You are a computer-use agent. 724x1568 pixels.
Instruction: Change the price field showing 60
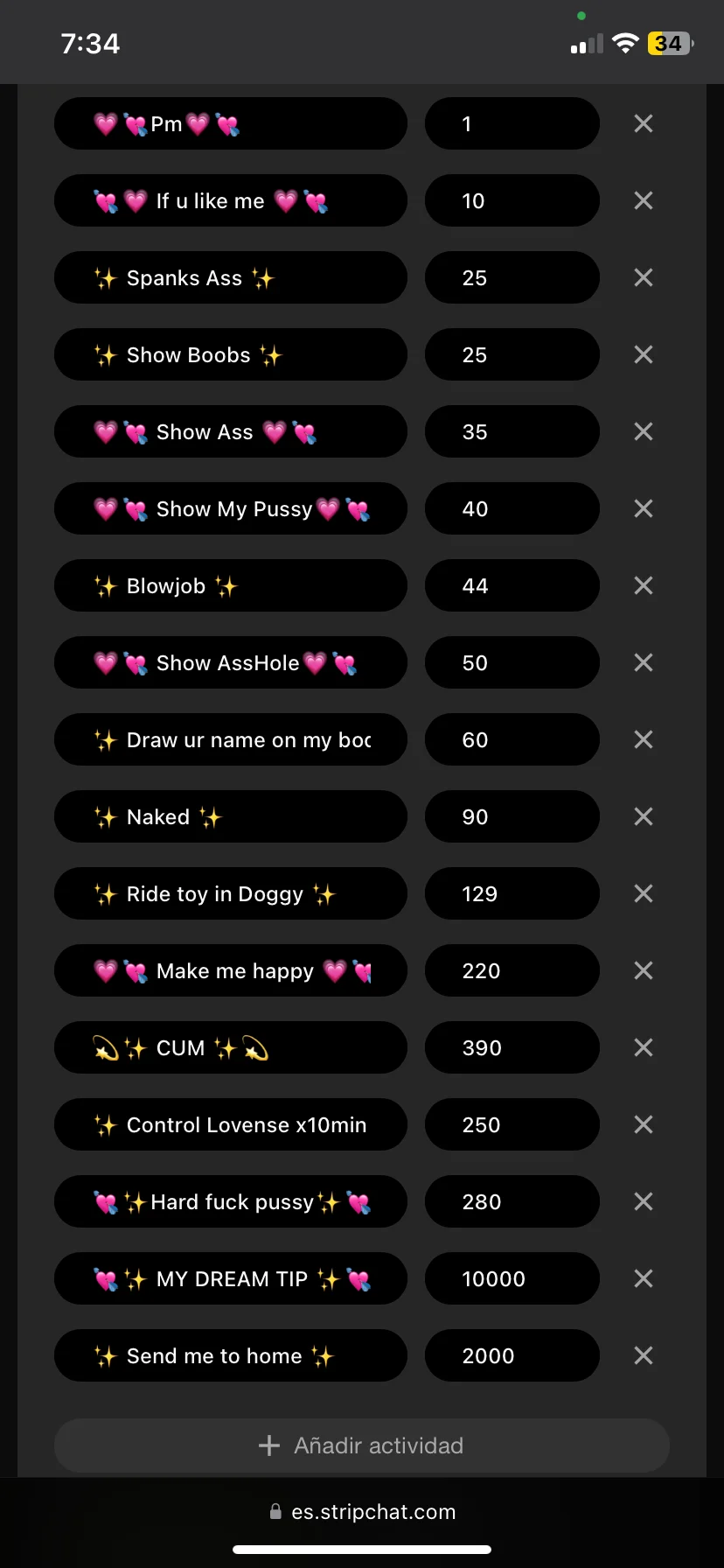tap(512, 739)
